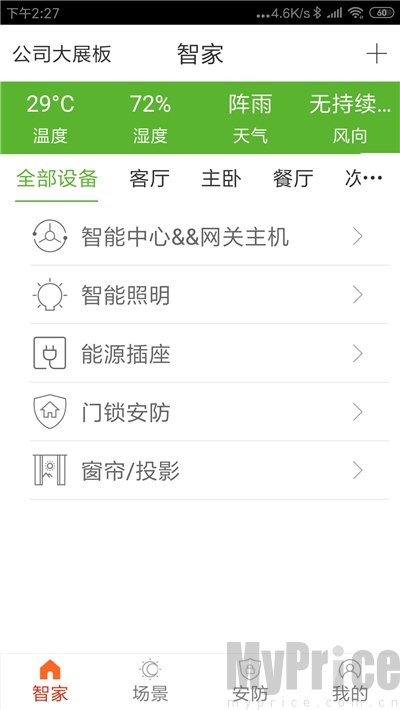Select the 全部设备 tab
400x710 pixels.
pos(57,178)
